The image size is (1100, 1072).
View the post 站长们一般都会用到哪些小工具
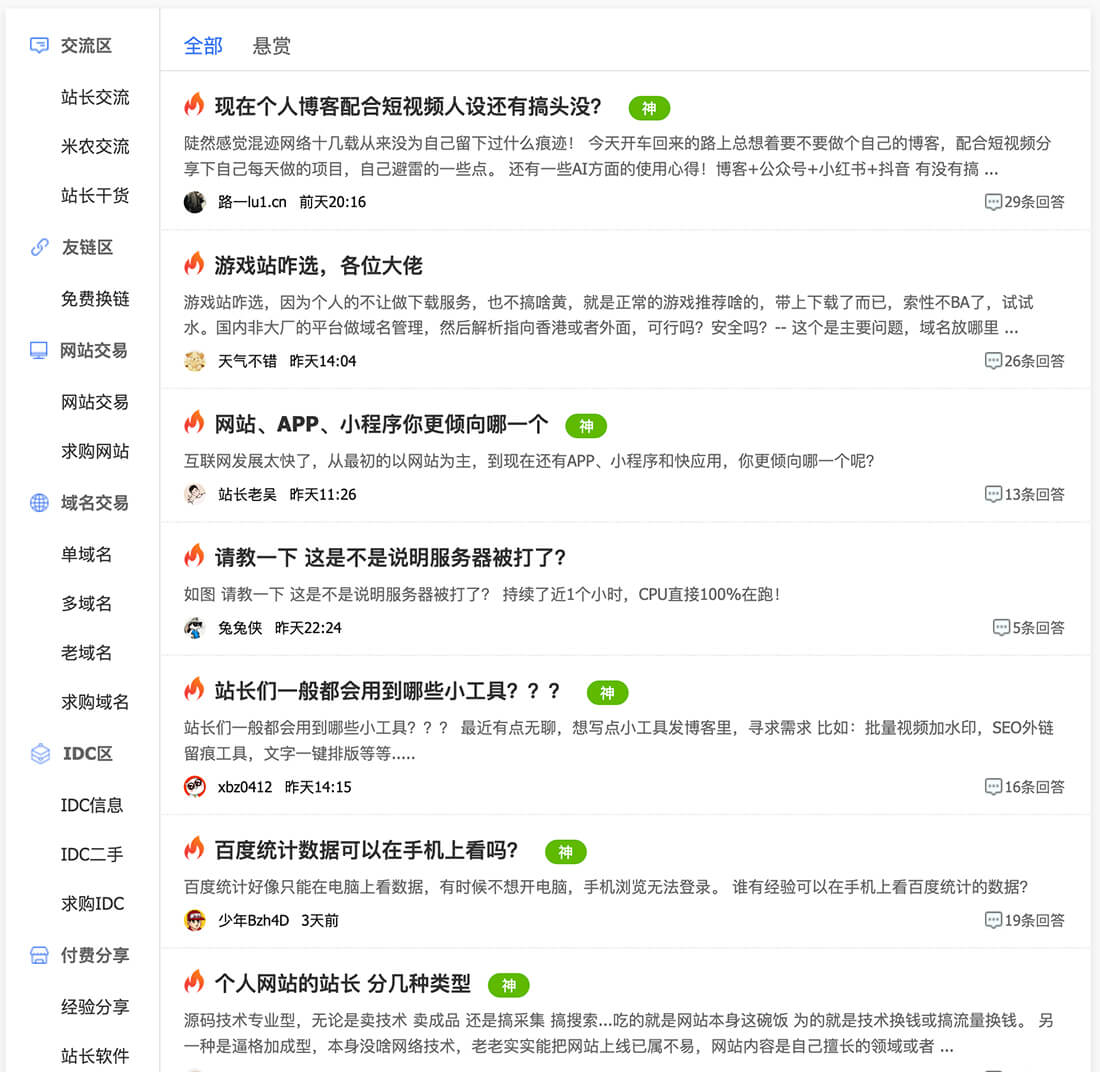coord(387,690)
